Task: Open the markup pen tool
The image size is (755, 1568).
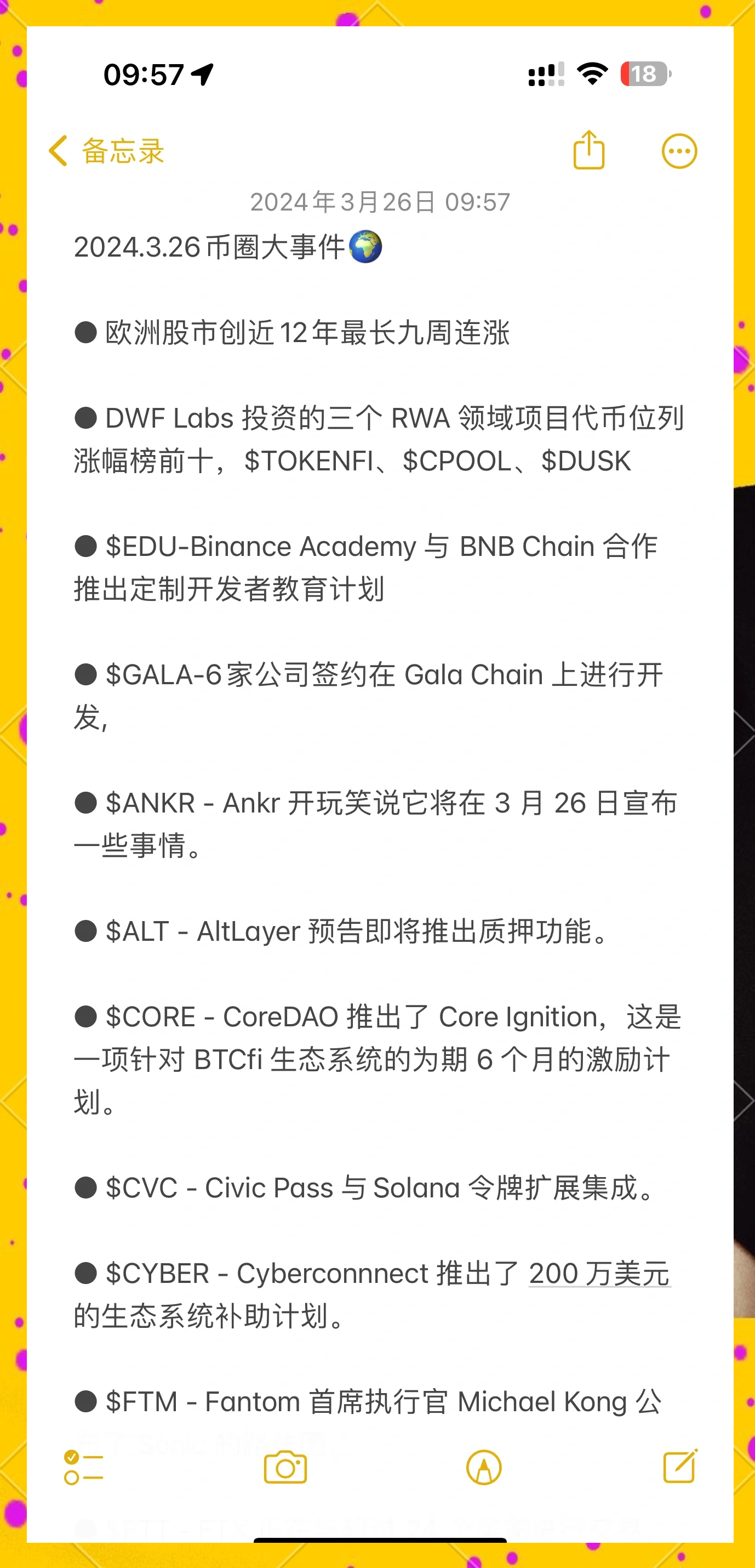Action: click(484, 1467)
